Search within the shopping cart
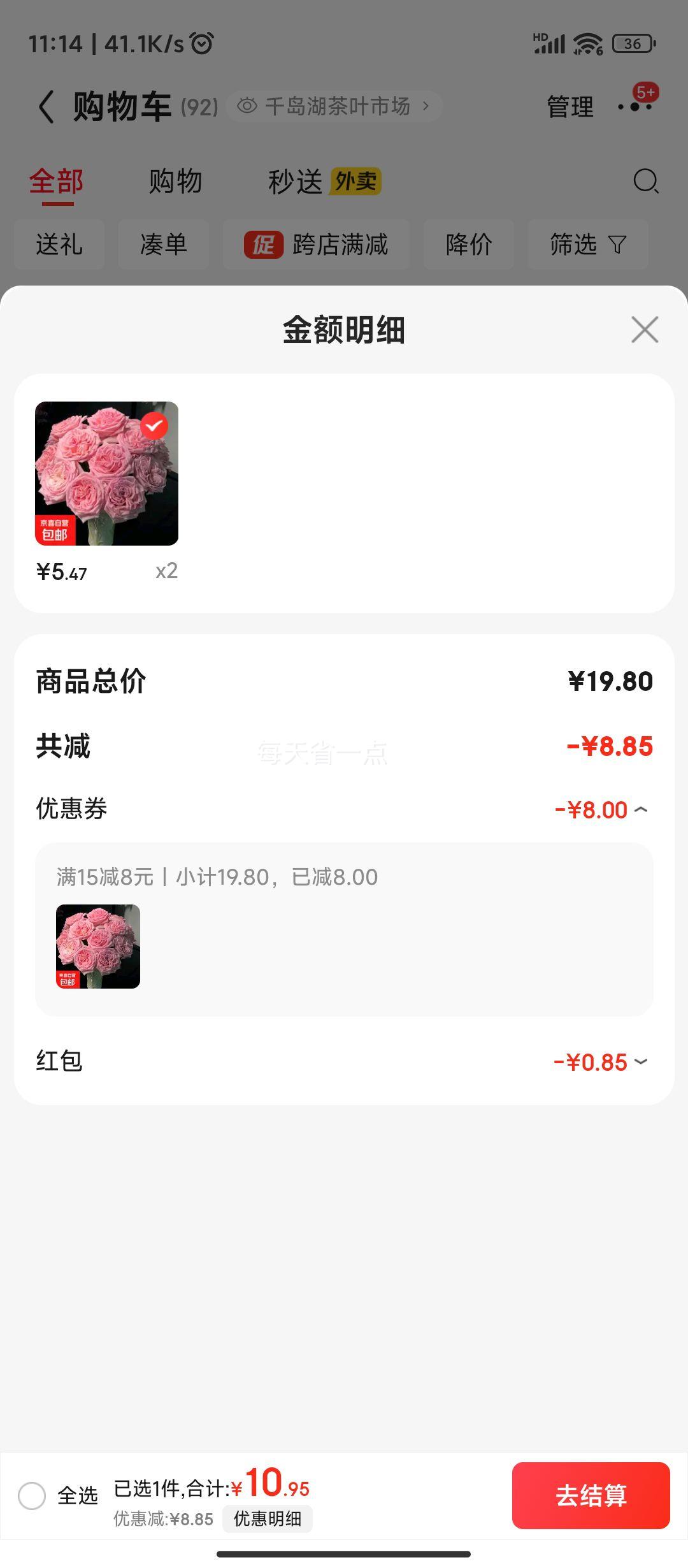The height and width of the screenshot is (1568, 688). click(646, 181)
